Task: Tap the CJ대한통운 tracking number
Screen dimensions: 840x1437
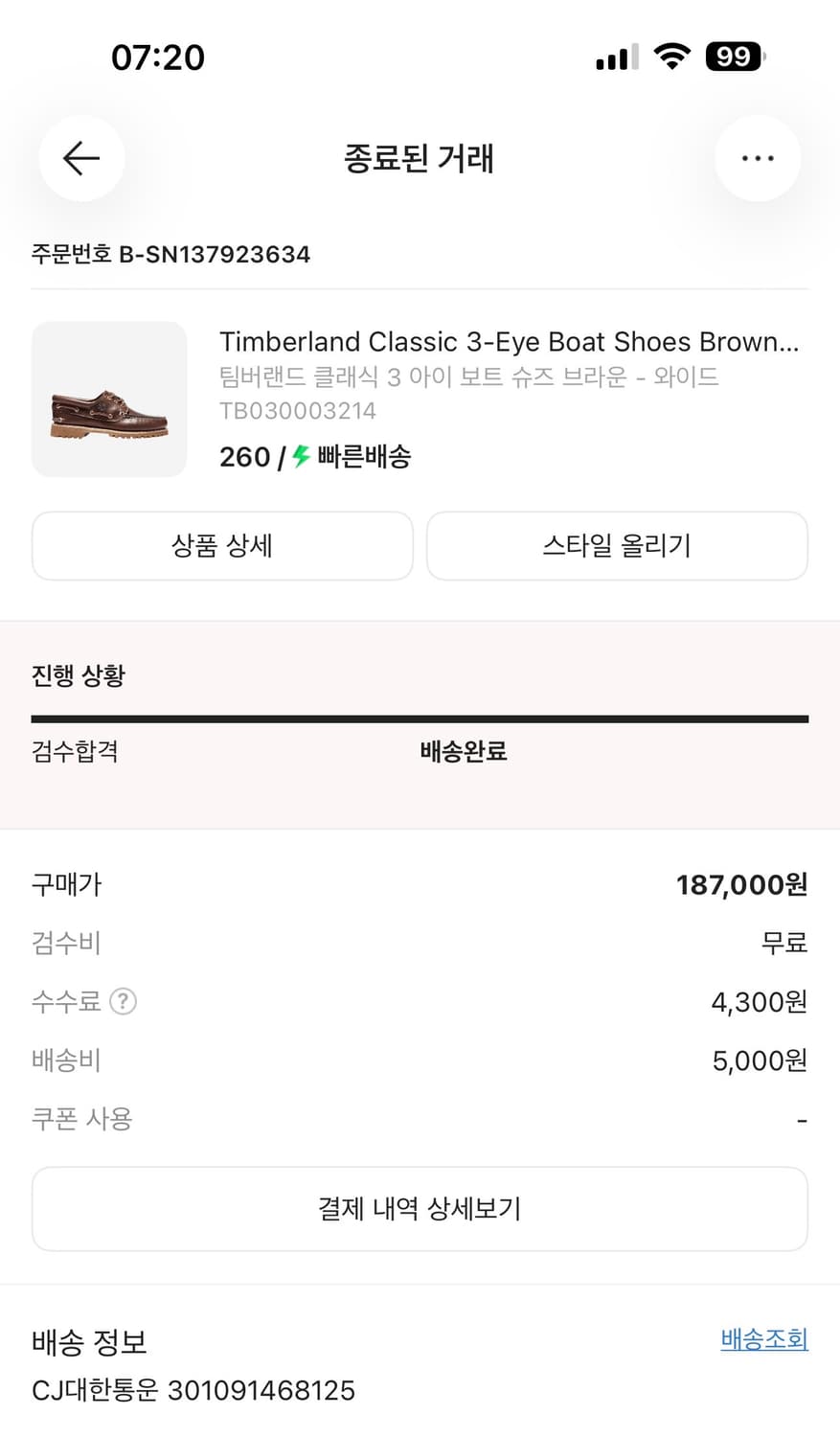Action: tap(192, 1389)
